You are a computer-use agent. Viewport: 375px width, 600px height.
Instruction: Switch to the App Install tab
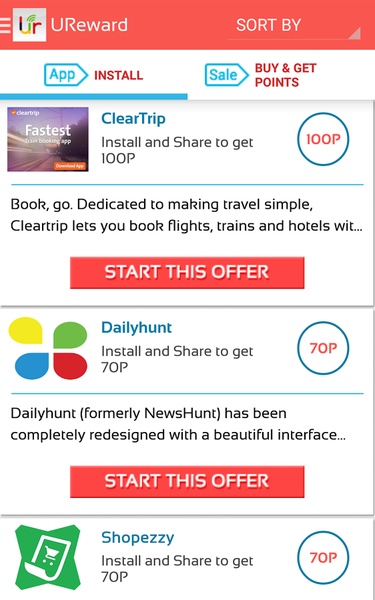click(94, 75)
